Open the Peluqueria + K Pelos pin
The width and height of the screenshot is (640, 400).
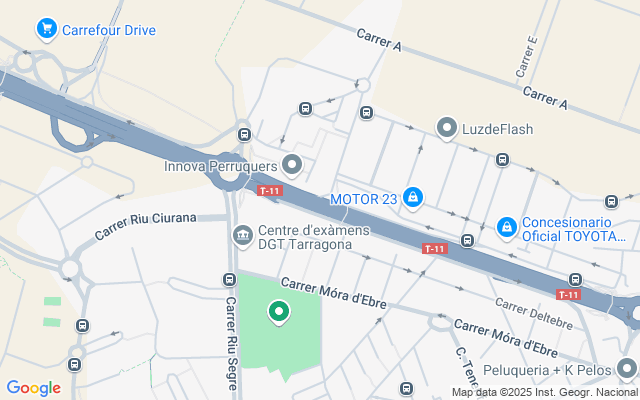pyautogui.click(x=626, y=369)
